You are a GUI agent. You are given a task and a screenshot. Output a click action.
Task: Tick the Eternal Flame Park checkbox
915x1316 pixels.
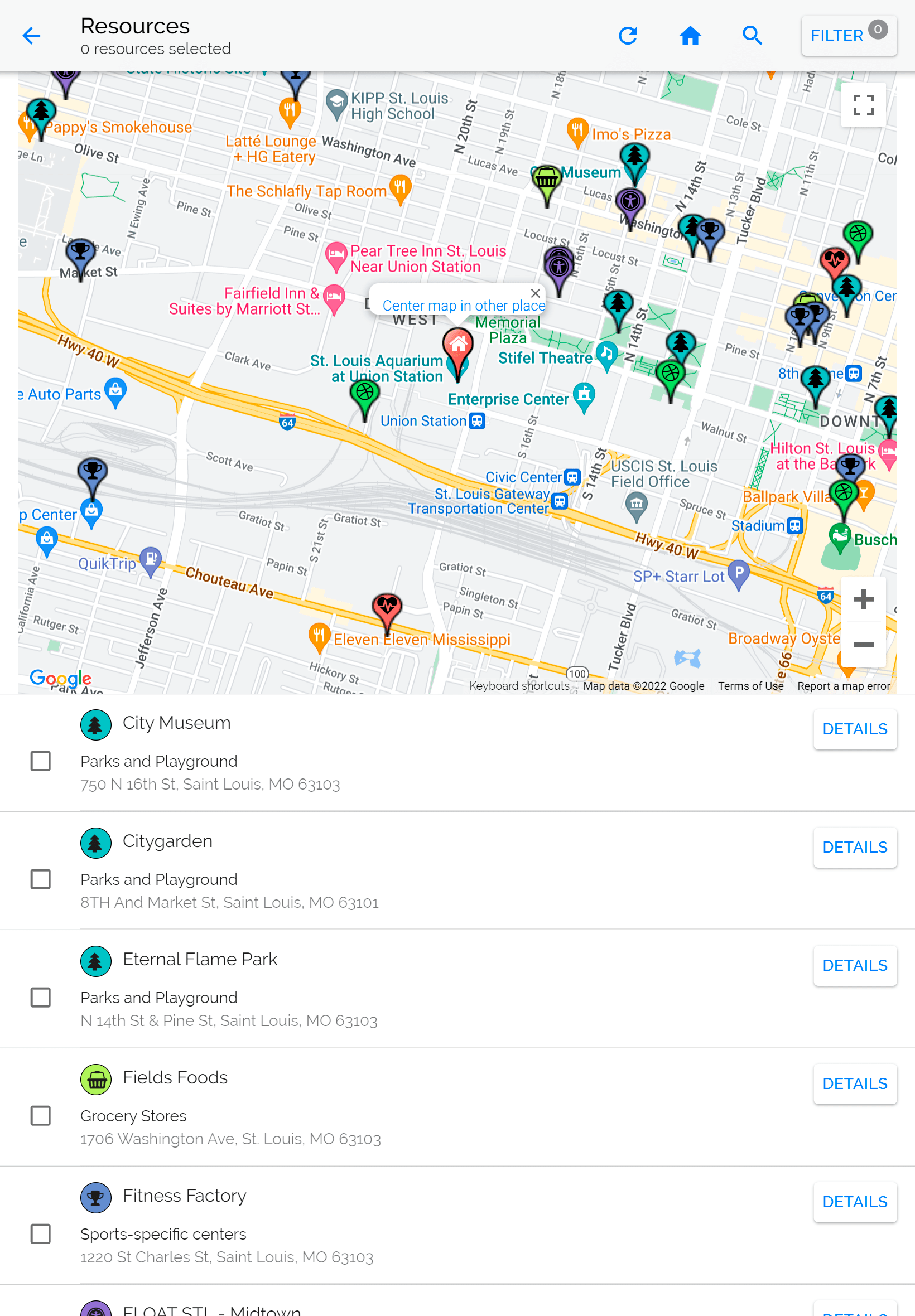[x=40, y=997]
